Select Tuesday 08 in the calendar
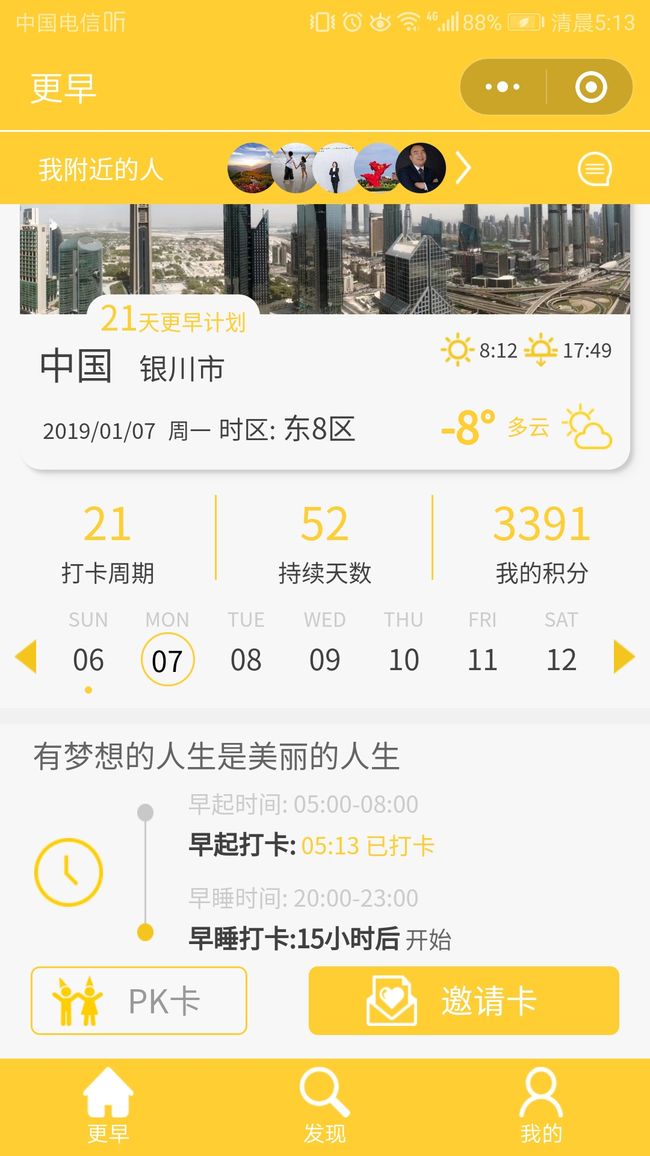Image resolution: width=650 pixels, height=1156 pixels. point(245,650)
